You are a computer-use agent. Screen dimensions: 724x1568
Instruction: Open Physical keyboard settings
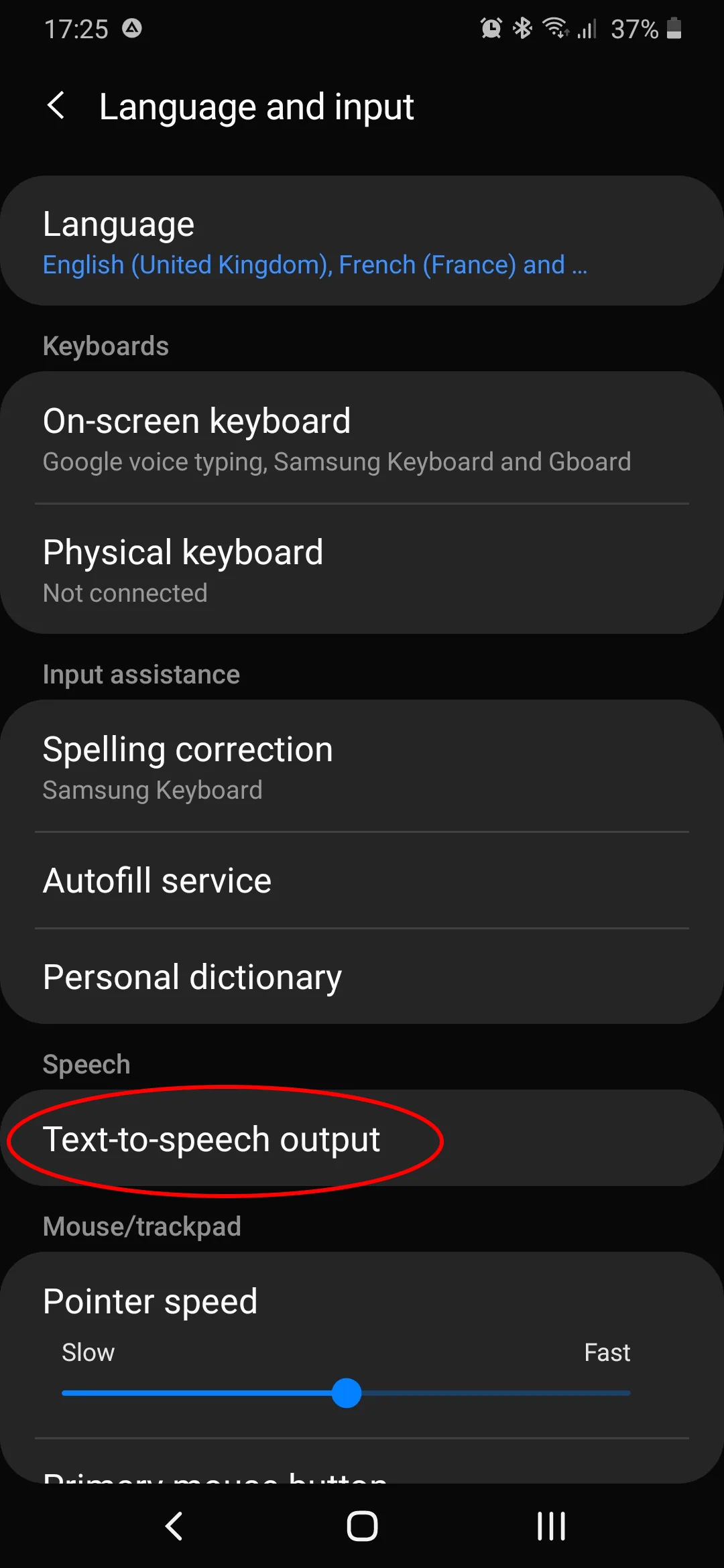362,570
